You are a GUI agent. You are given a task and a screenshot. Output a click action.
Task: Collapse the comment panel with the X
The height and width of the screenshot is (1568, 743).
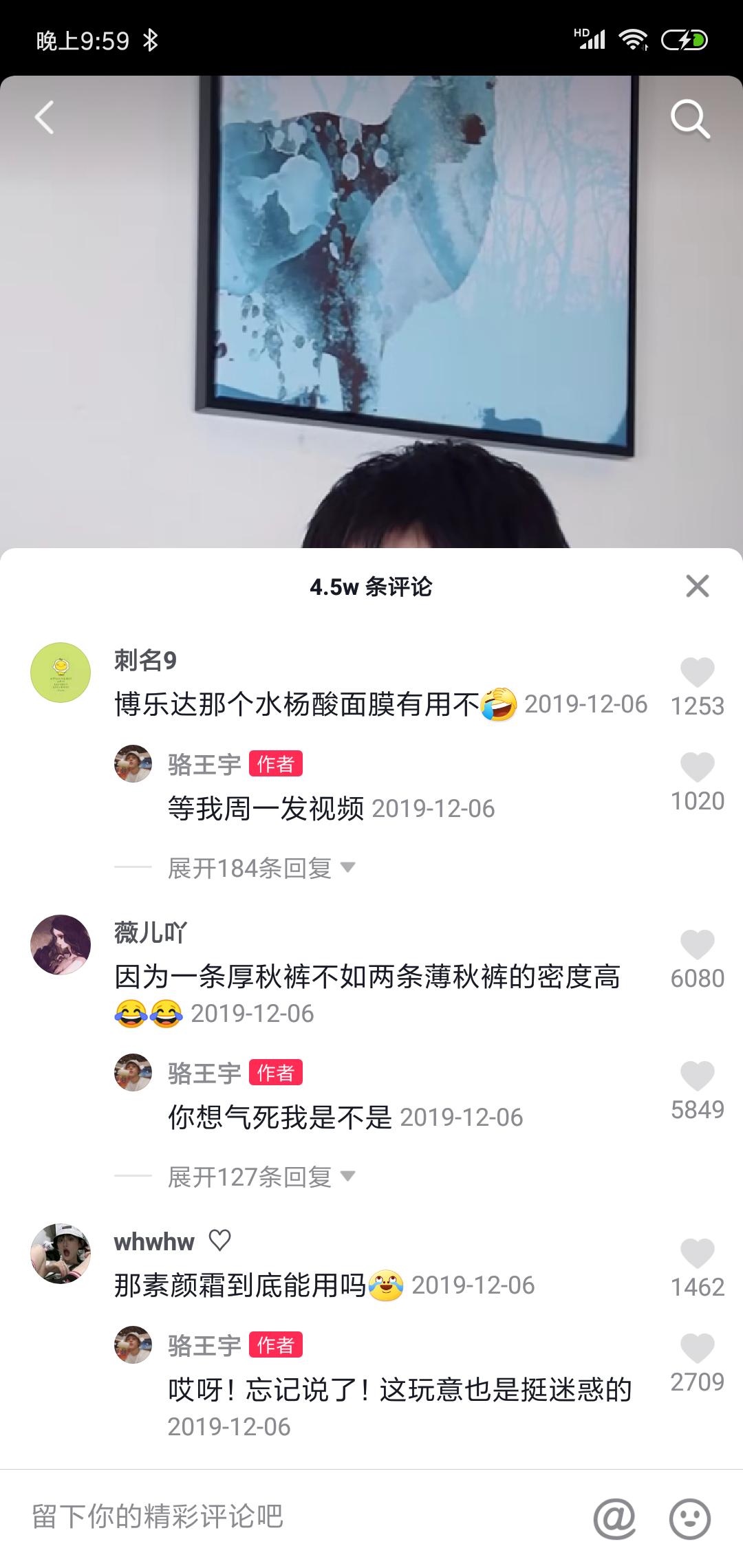point(697,586)
